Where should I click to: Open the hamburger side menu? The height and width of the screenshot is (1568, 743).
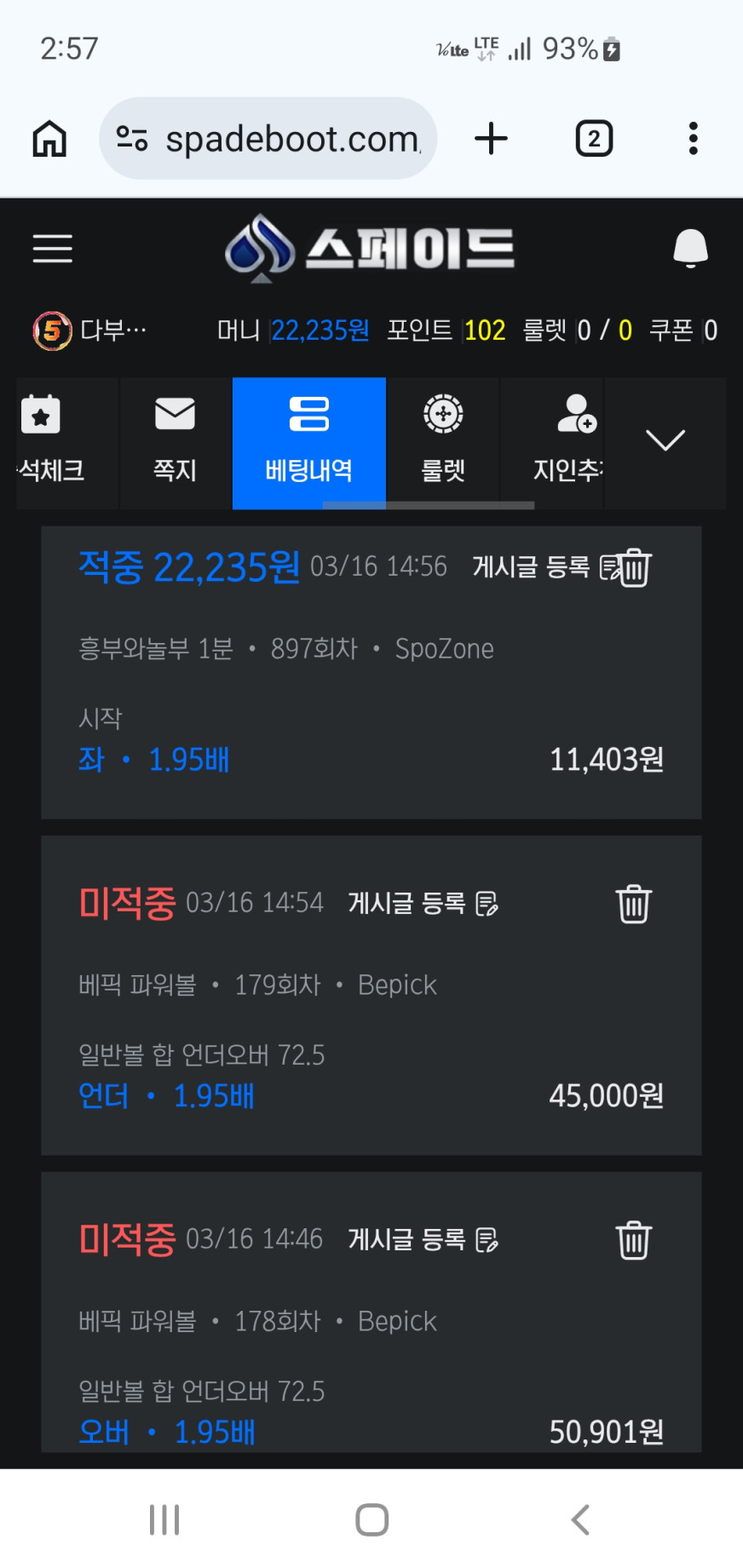click(52, 248)
